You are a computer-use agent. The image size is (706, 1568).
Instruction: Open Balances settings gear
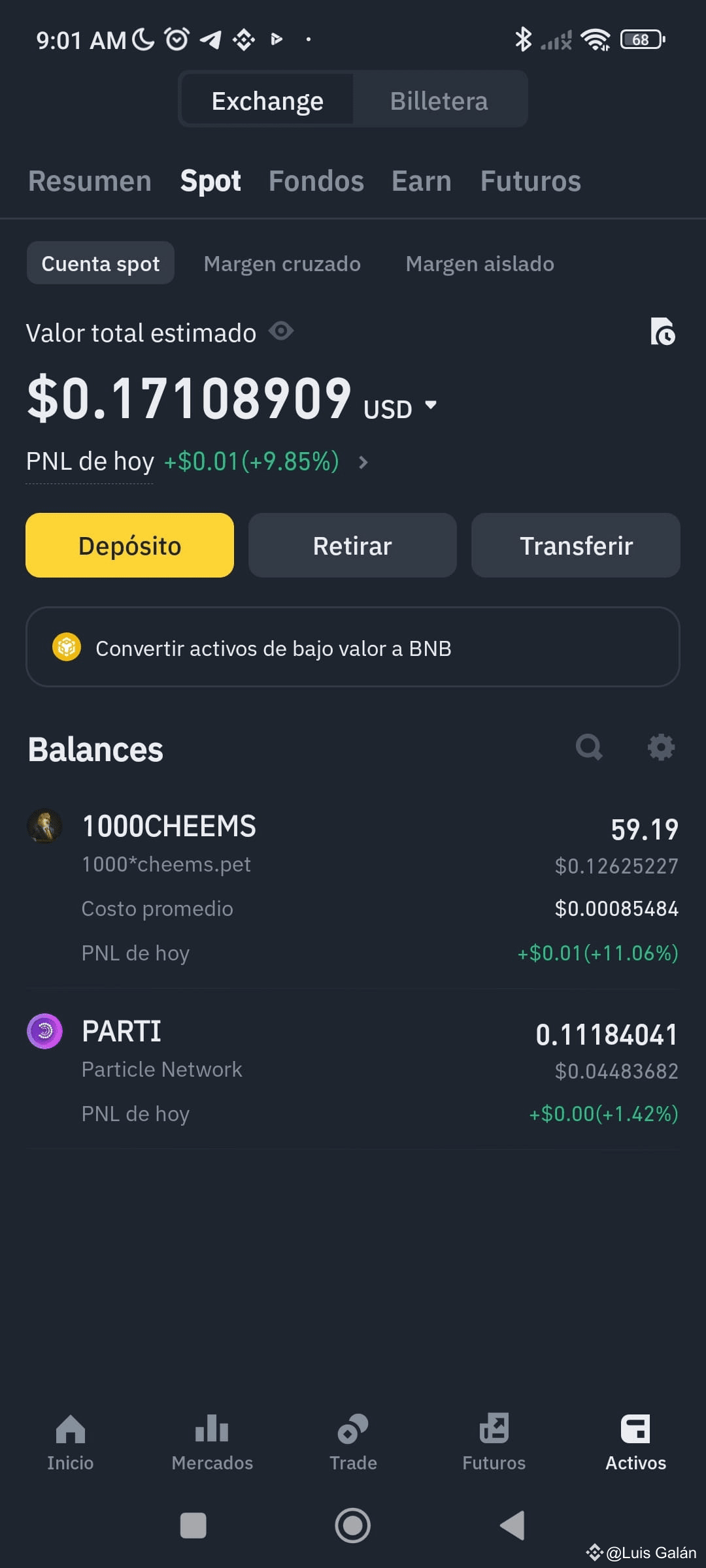tap(661, 747)
